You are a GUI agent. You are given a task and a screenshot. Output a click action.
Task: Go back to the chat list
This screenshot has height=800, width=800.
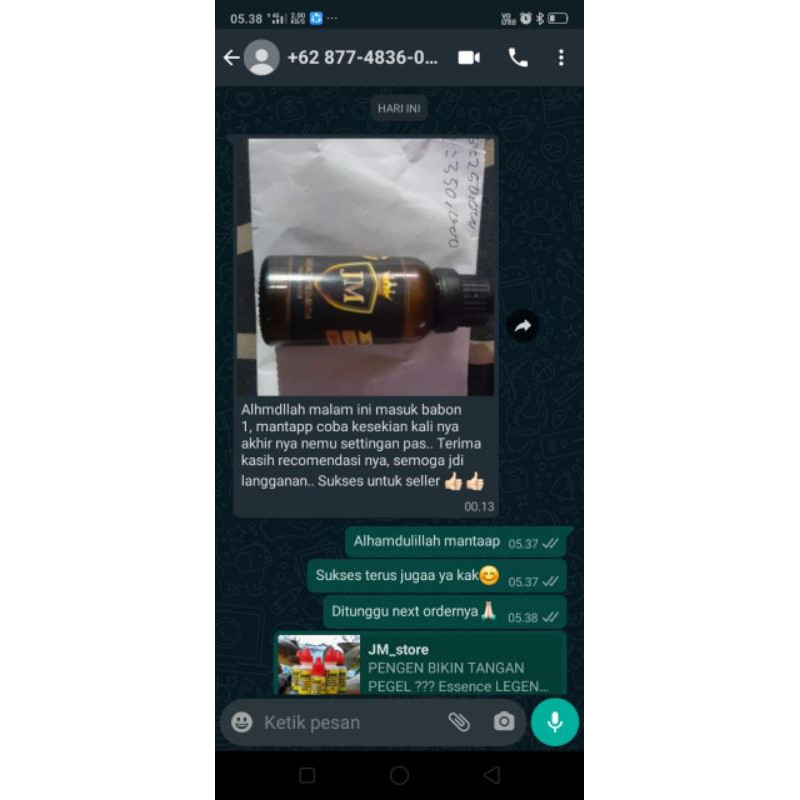coord(231,58)
